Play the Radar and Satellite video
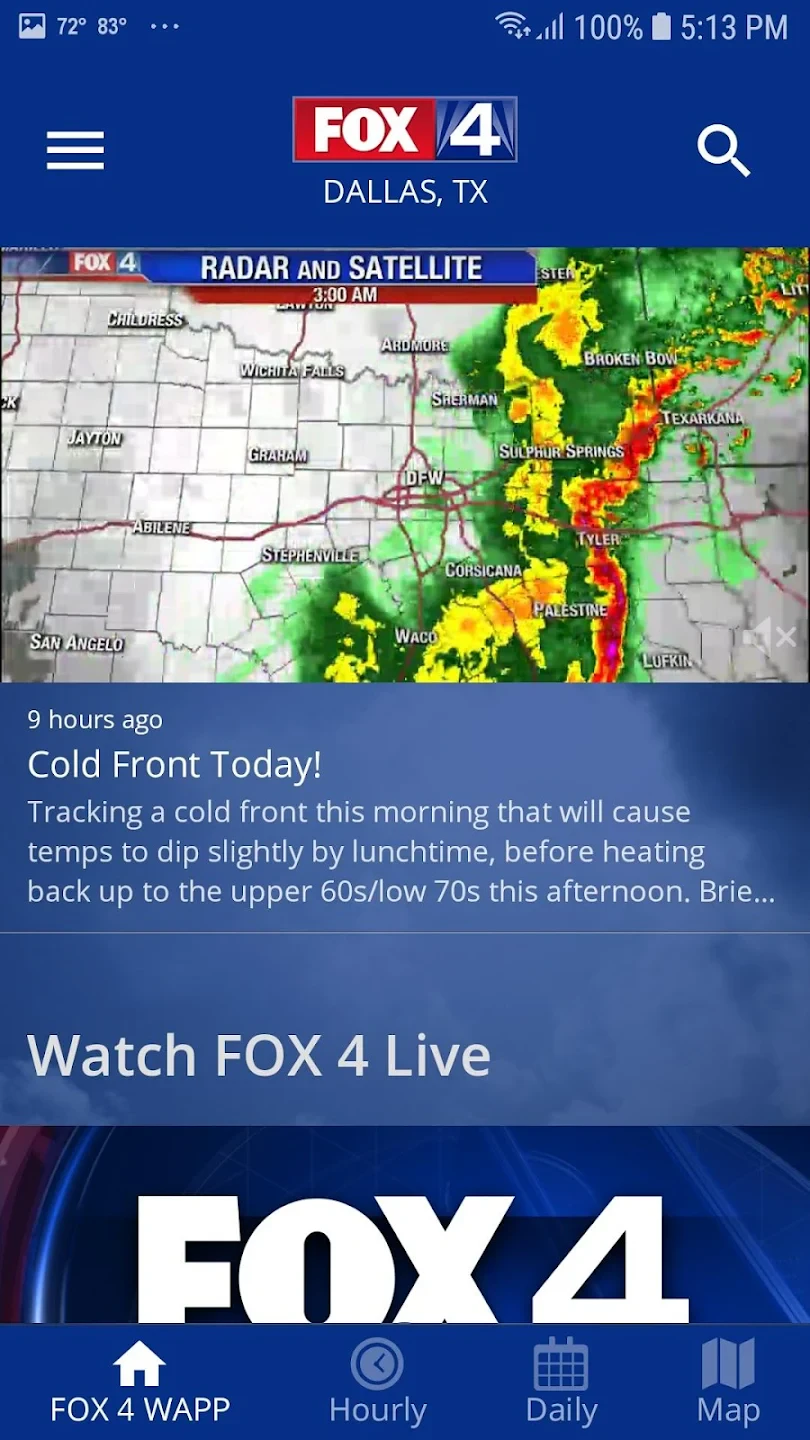Viewport: 810px width, 1440px height. coord(404,465)
